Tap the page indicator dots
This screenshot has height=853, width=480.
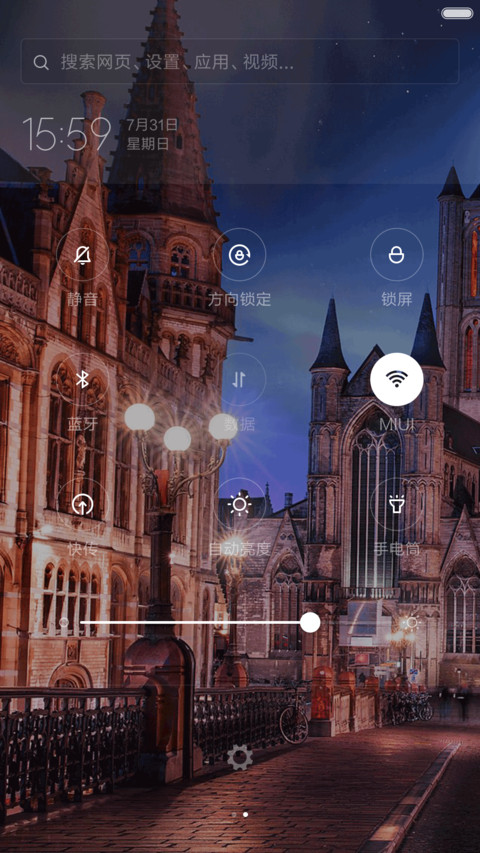[x=240, y=814]
